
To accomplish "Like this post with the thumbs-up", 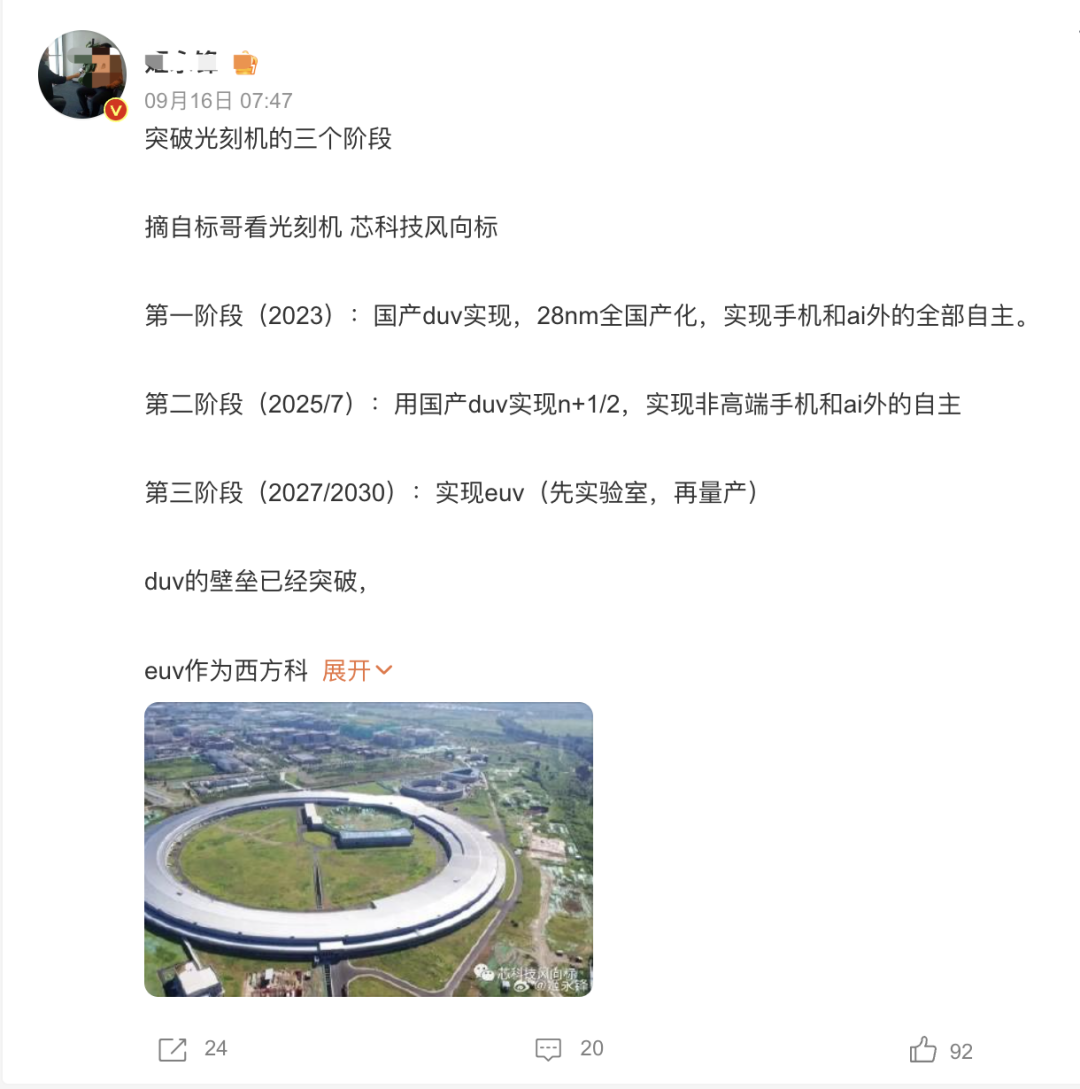I will [922, 1050].
